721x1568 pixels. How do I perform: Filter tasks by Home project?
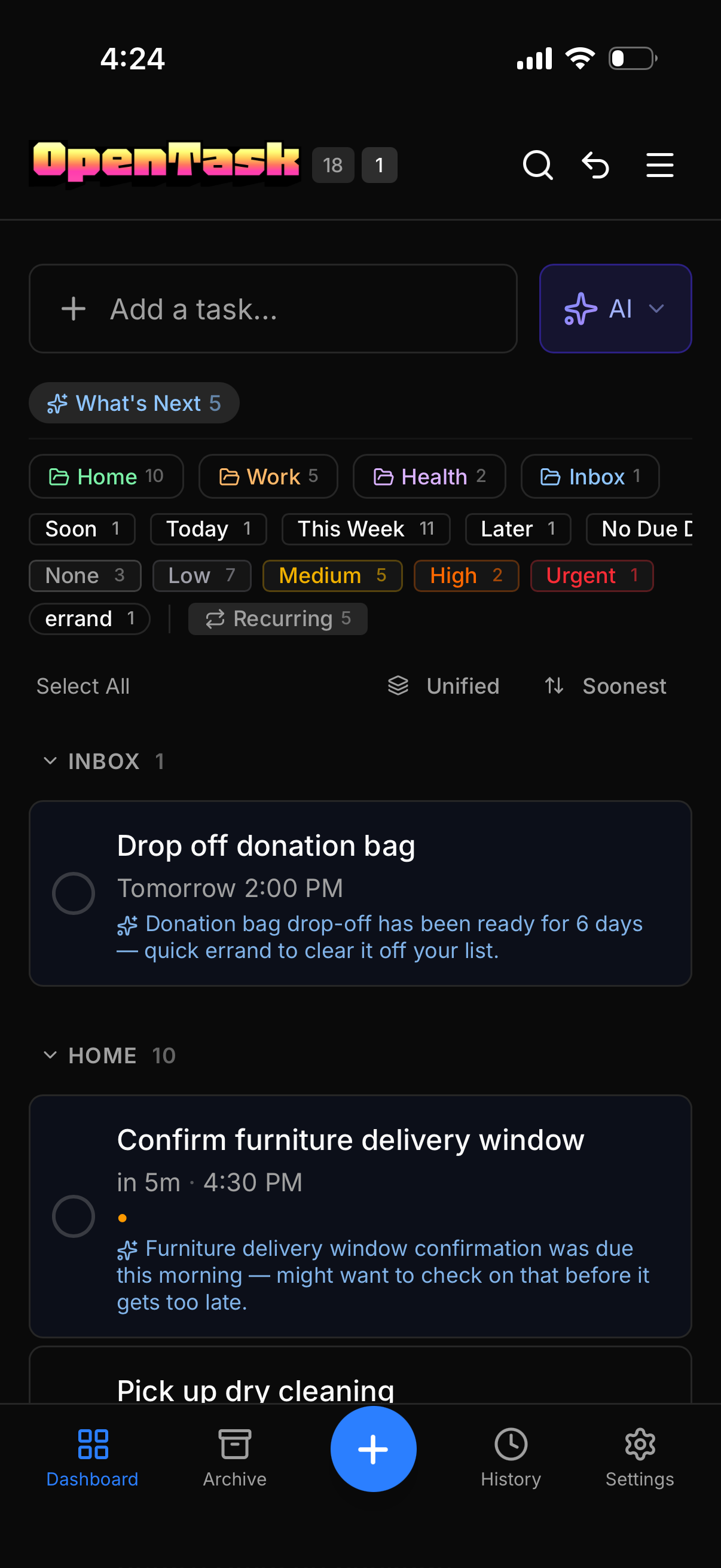106,476
